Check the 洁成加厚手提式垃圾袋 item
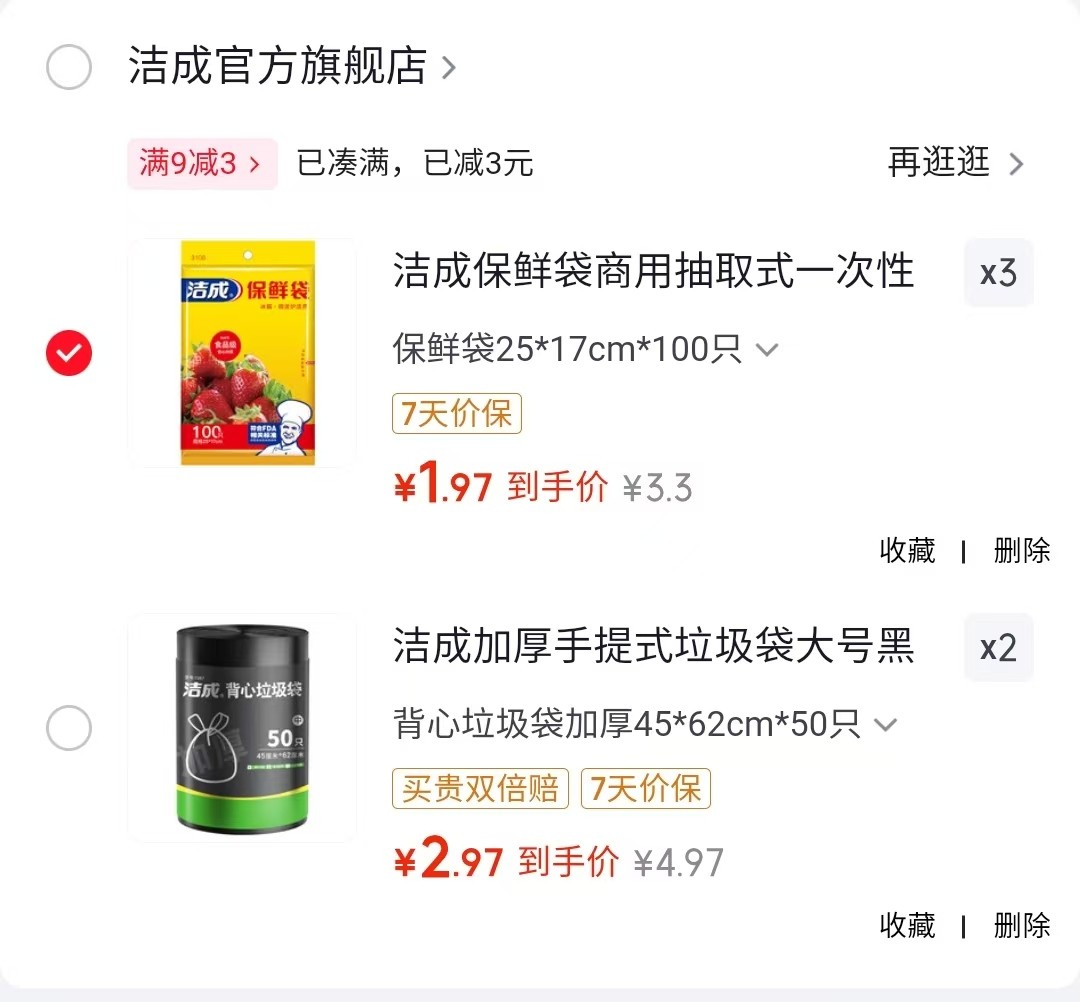 tap(69, 729)
